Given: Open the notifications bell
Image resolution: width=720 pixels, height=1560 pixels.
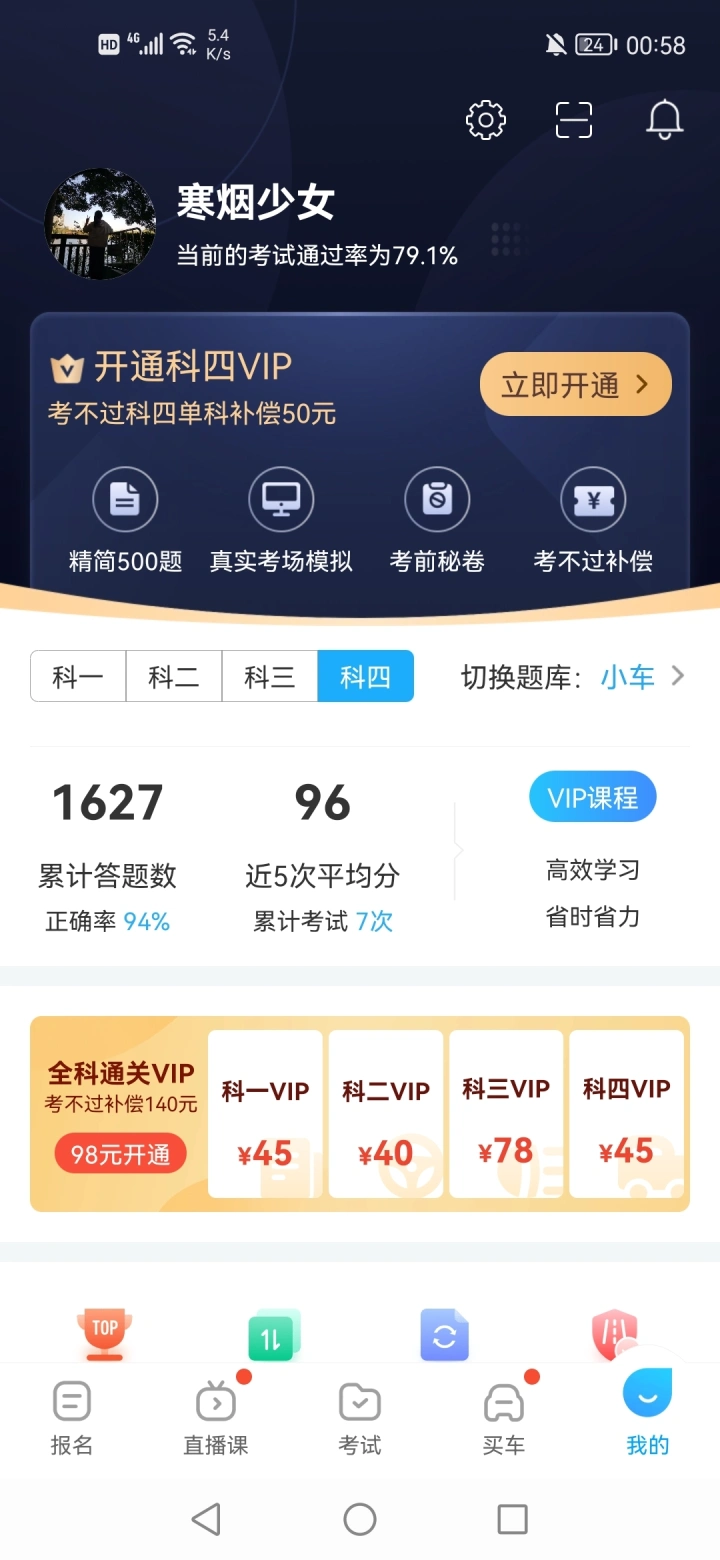Looking at the screenshot, I should click(x=664, y=120).
